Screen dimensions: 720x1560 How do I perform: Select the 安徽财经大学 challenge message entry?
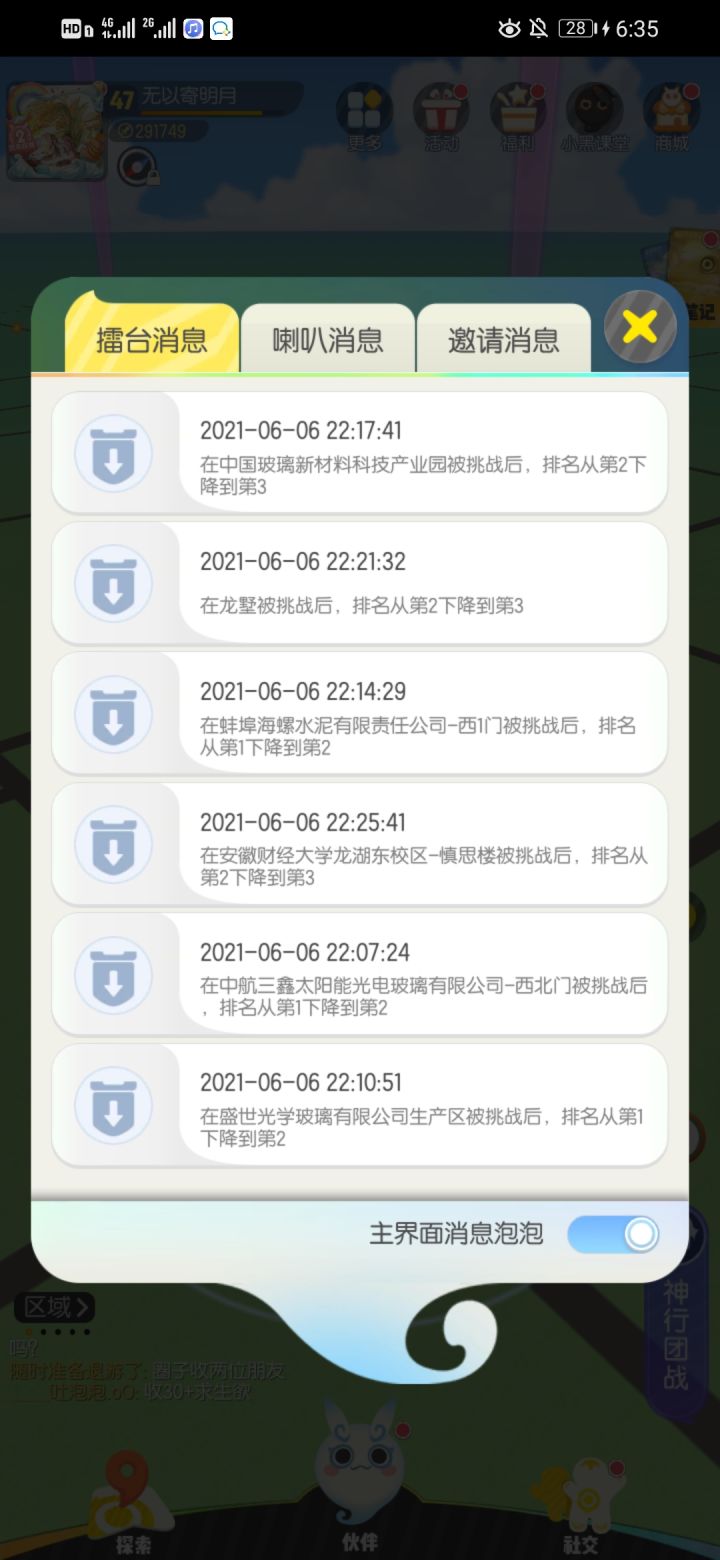coord(360,844)
